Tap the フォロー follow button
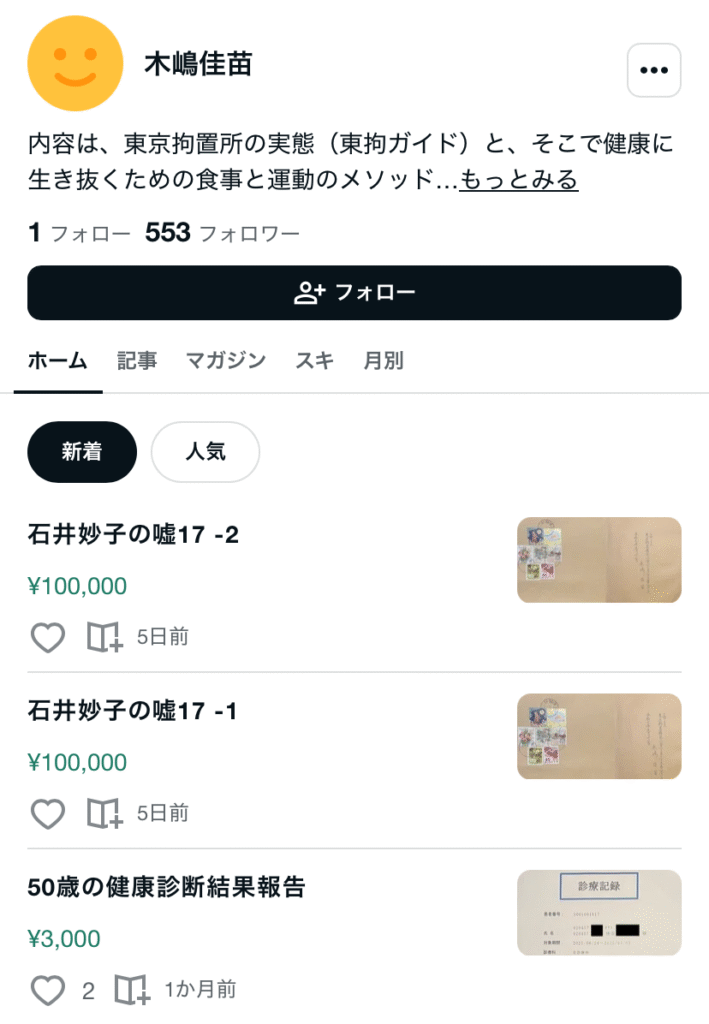 pos(354,293)
